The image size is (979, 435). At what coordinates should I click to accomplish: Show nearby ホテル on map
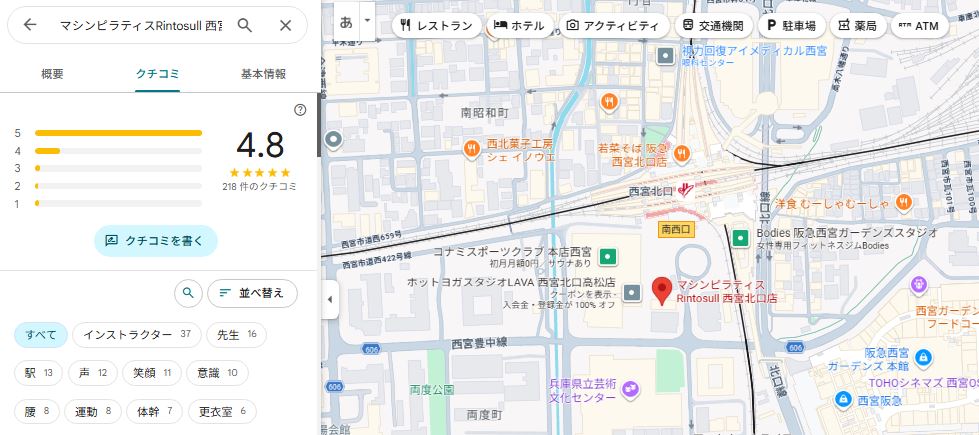pos(518,25)
